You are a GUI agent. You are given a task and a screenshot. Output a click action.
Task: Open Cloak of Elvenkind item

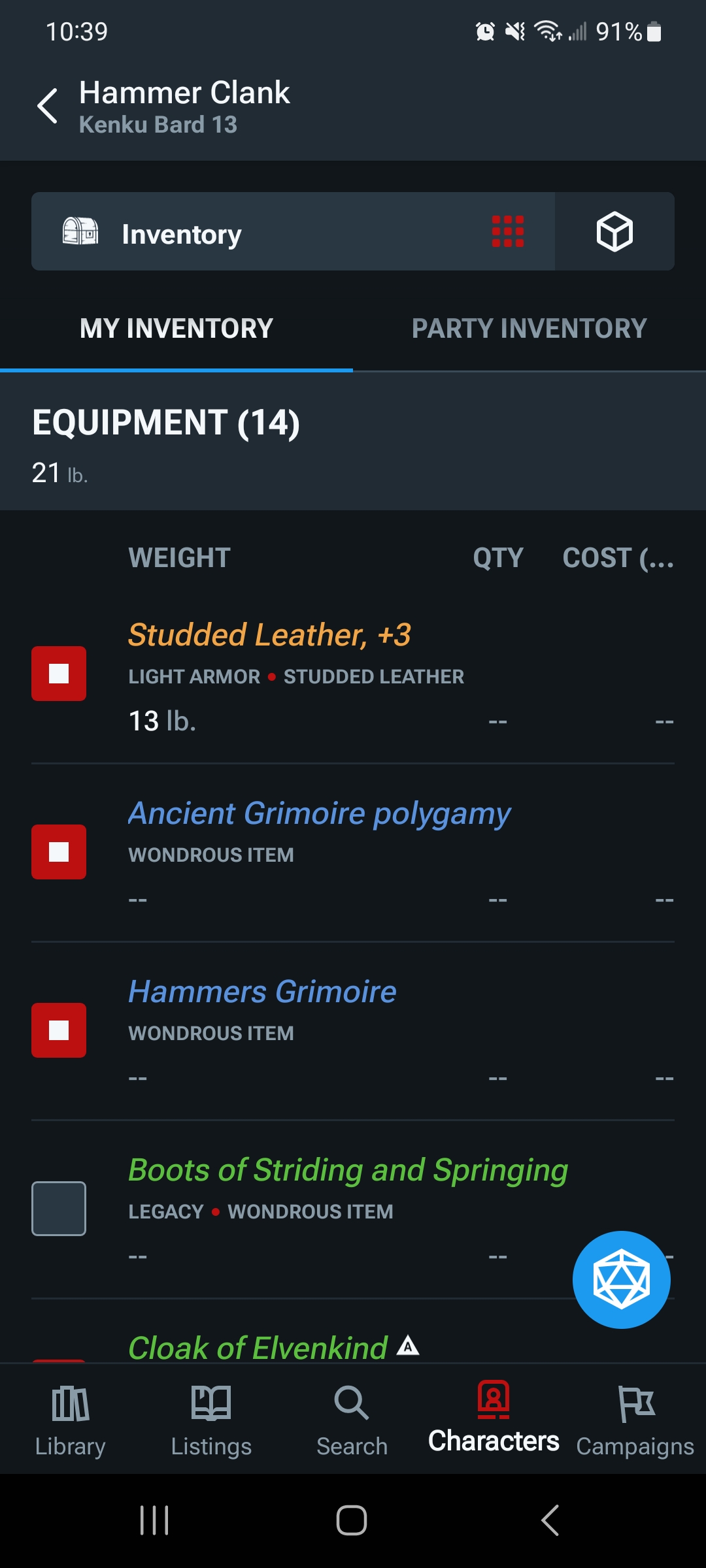click(x=258, y=1347)
